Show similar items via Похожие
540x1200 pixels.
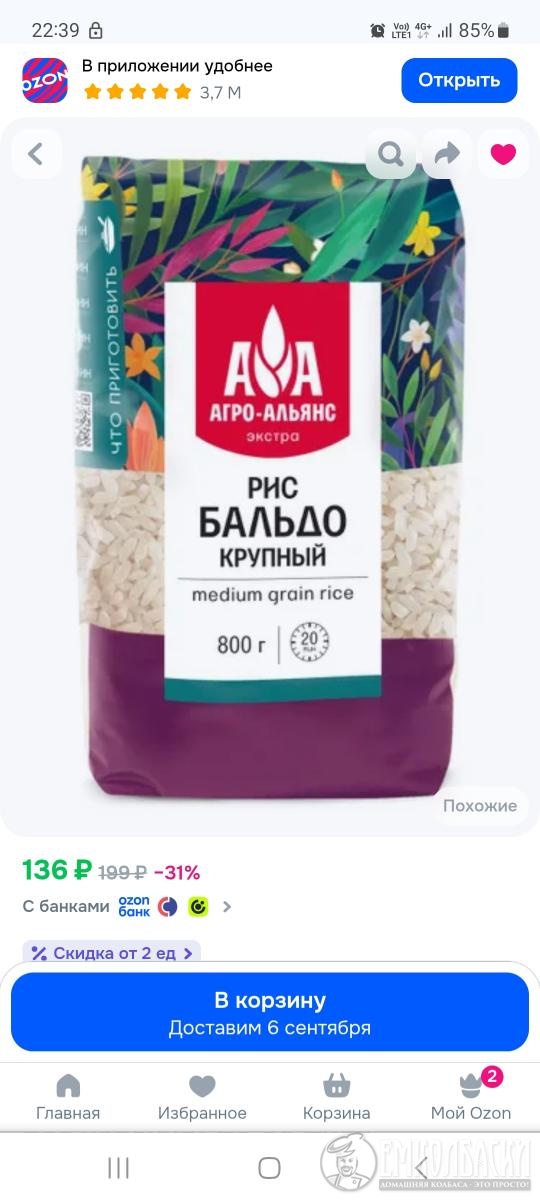480,805
